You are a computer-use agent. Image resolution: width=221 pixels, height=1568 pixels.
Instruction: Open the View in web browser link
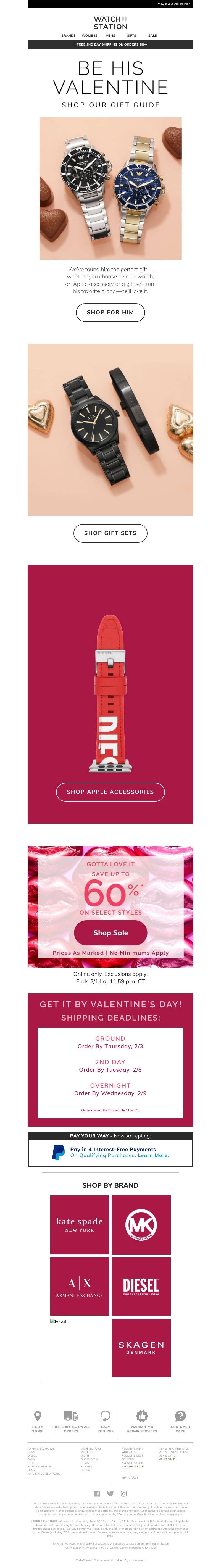161,4
